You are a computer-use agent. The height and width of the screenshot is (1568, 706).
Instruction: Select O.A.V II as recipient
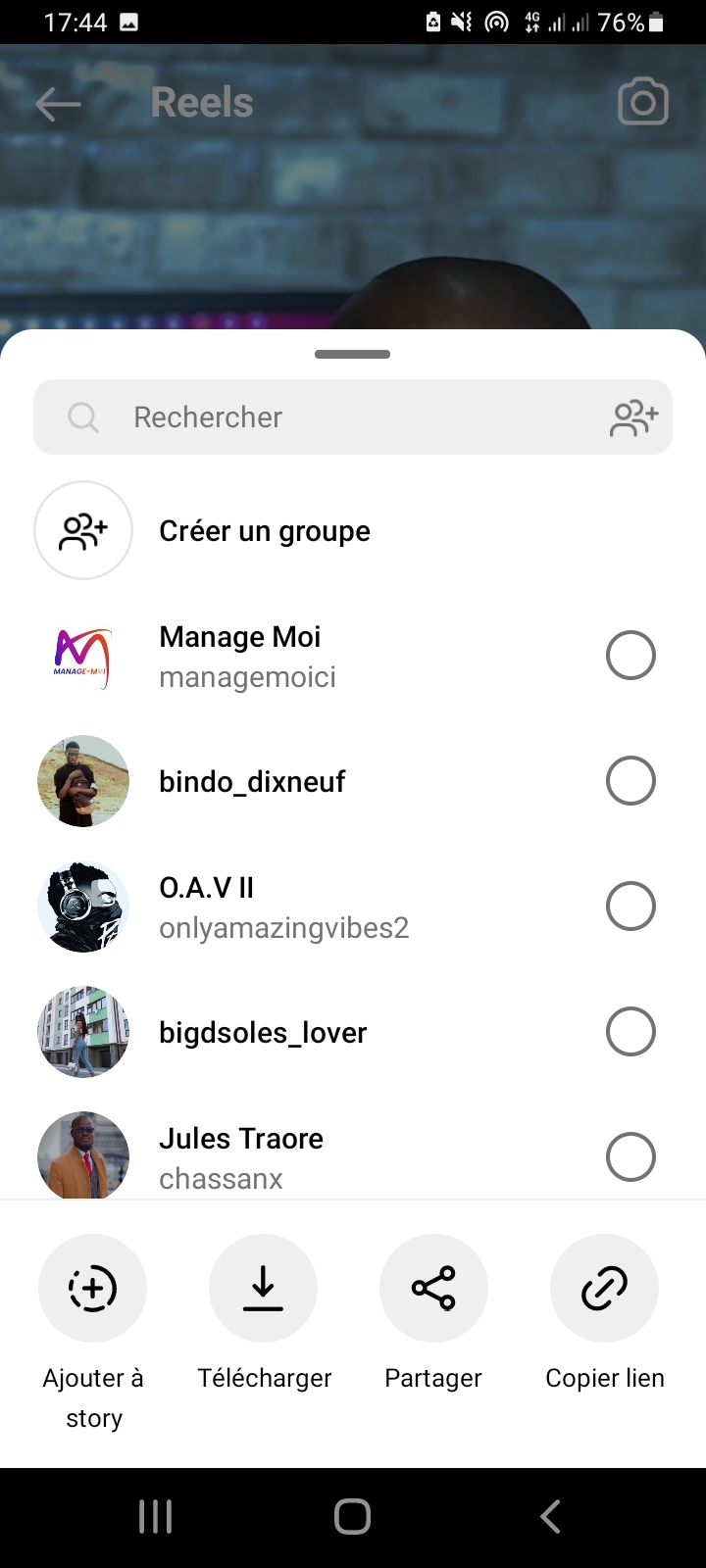coord(630,906)
